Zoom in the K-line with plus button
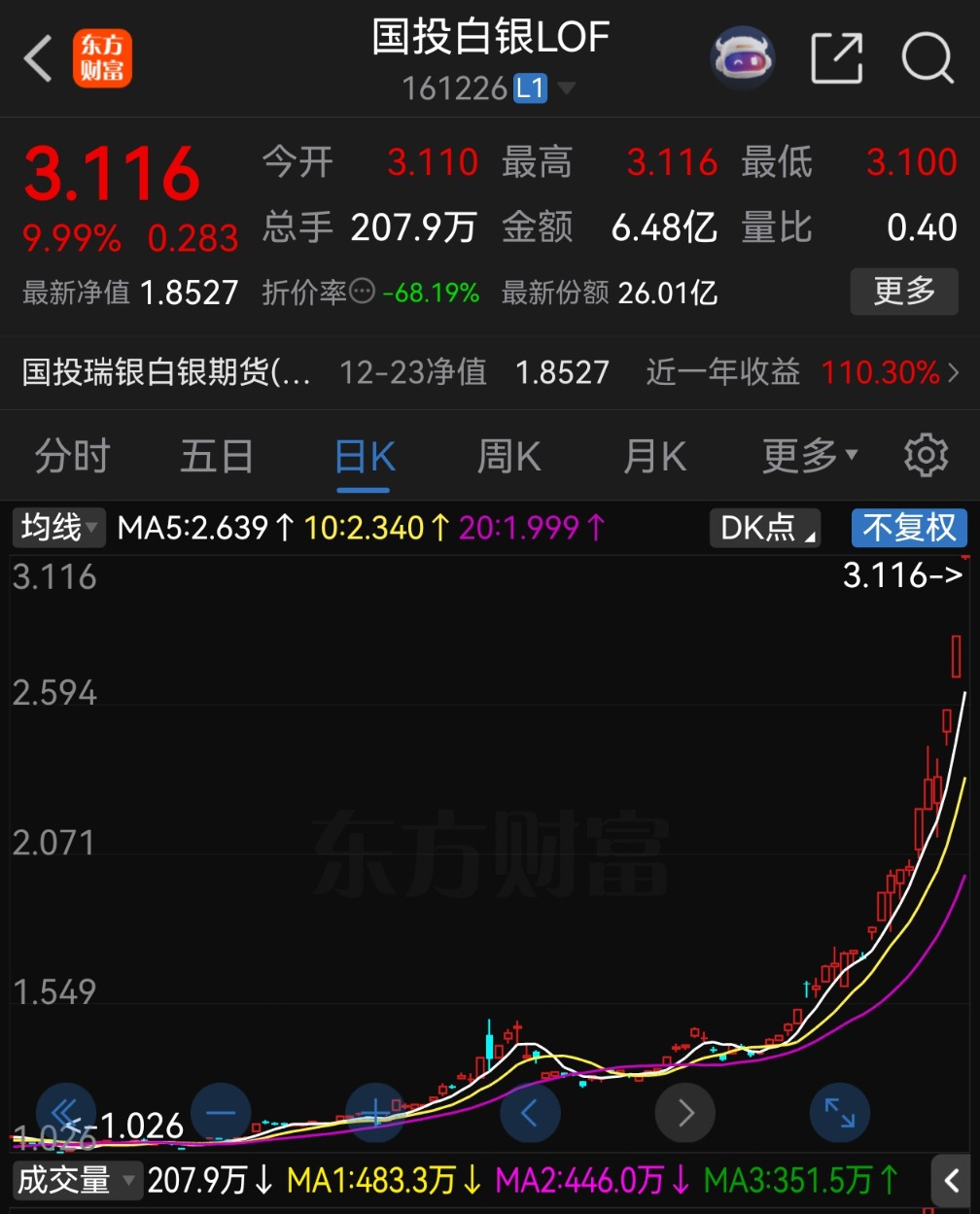Image resolution: width=980 pixels, height=1214 pixels. (375, 1112)
